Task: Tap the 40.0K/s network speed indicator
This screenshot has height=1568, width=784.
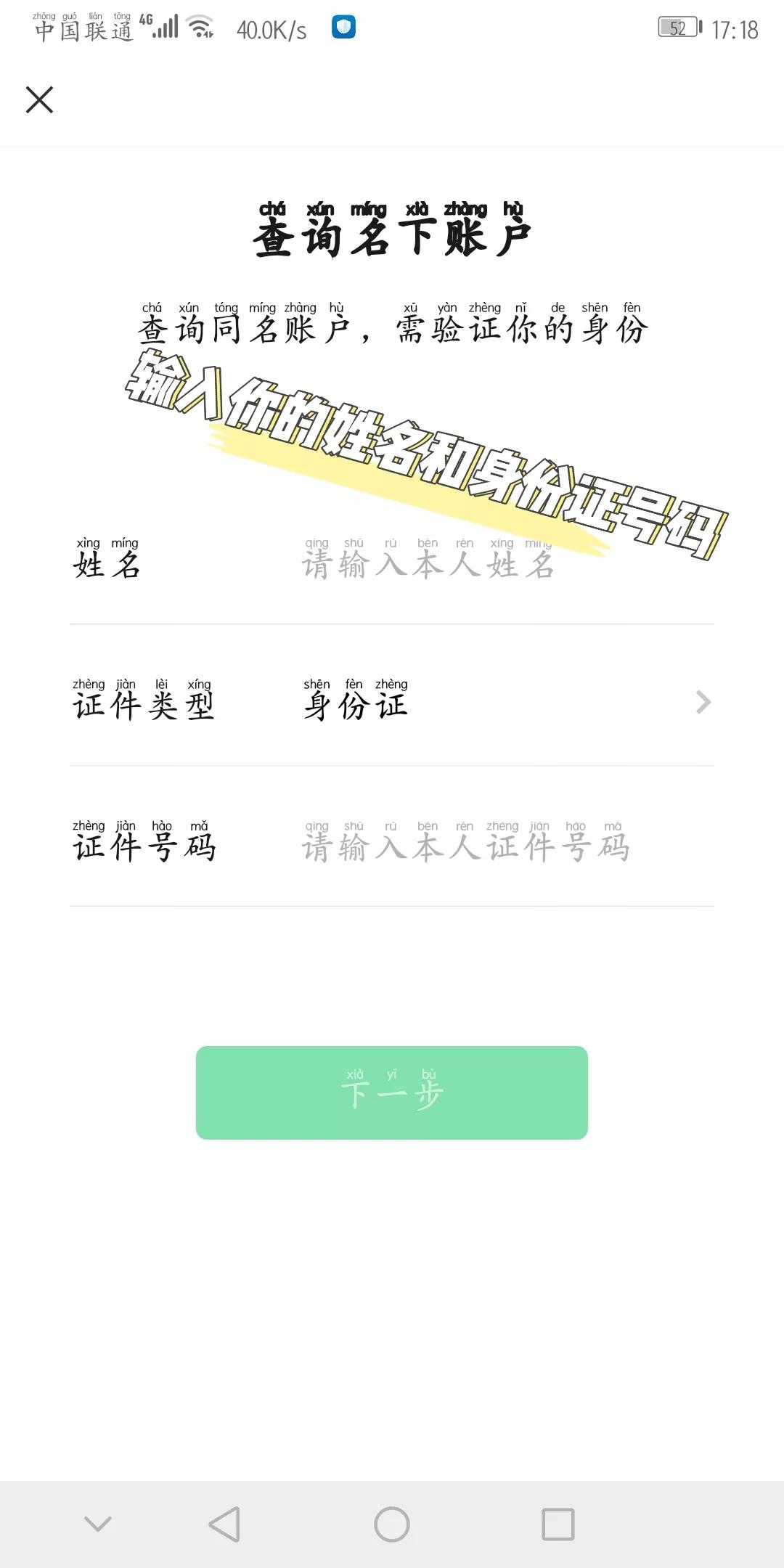Action: click(x=272, y=30)
